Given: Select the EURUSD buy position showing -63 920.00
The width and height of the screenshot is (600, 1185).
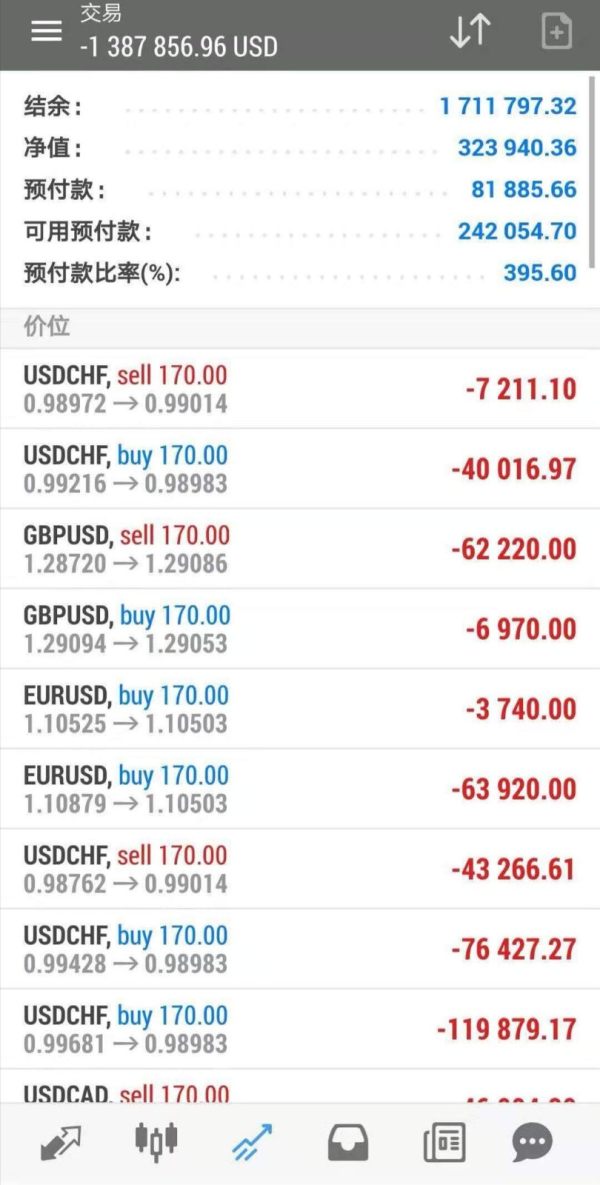Looking at the screenshot, I should point(300,789).
